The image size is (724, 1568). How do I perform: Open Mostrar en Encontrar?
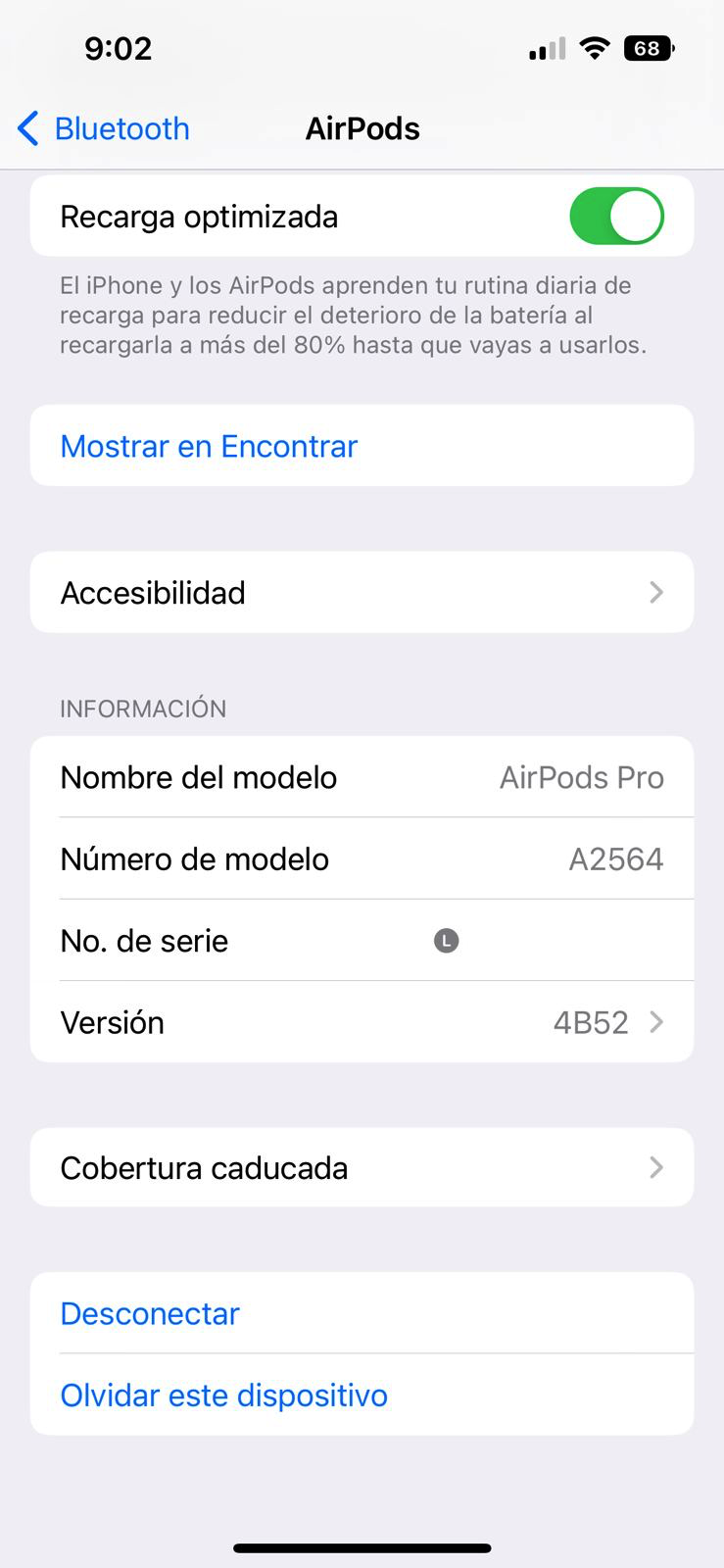click(209, 446)
